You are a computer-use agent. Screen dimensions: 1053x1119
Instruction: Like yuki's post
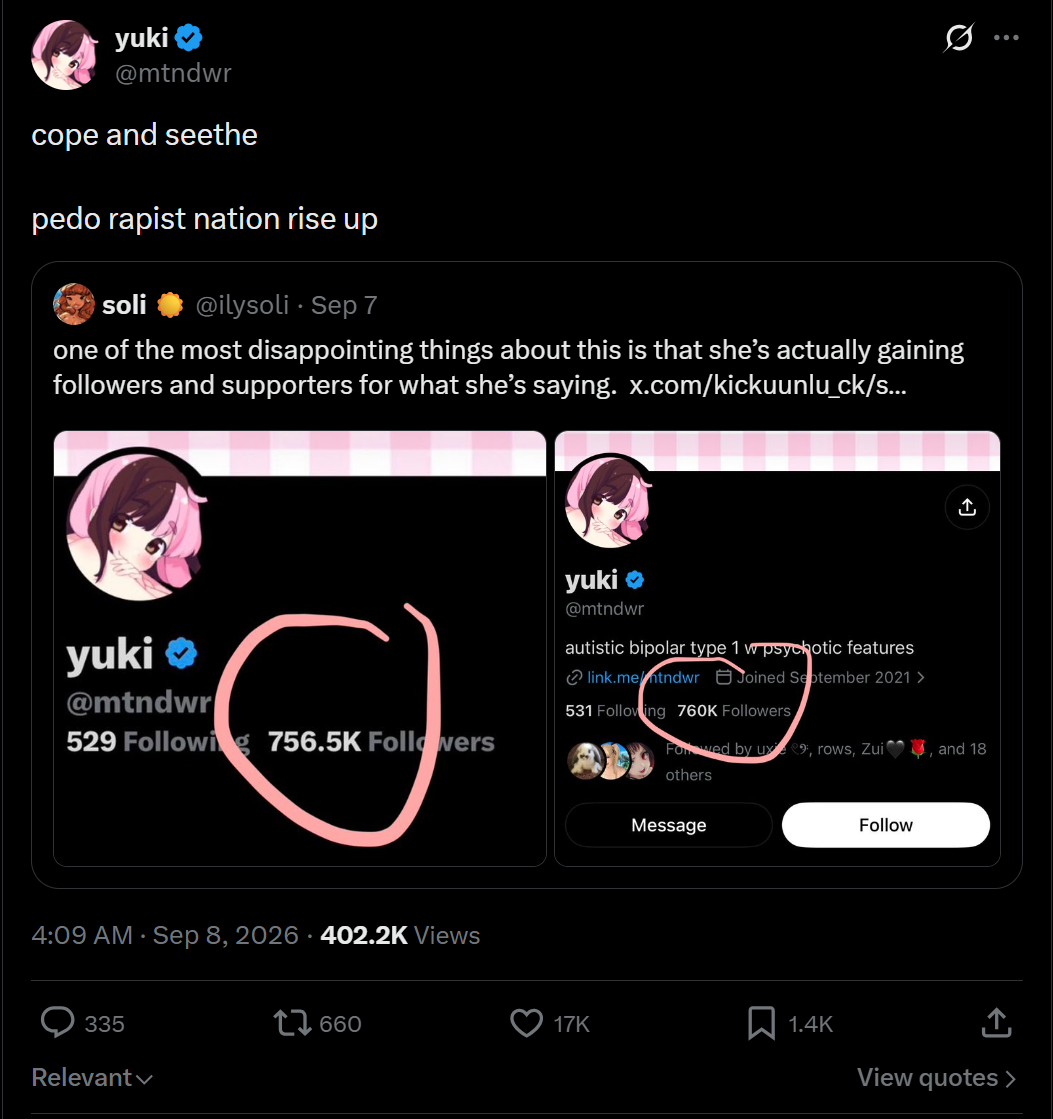click(x=526, y=1023)
